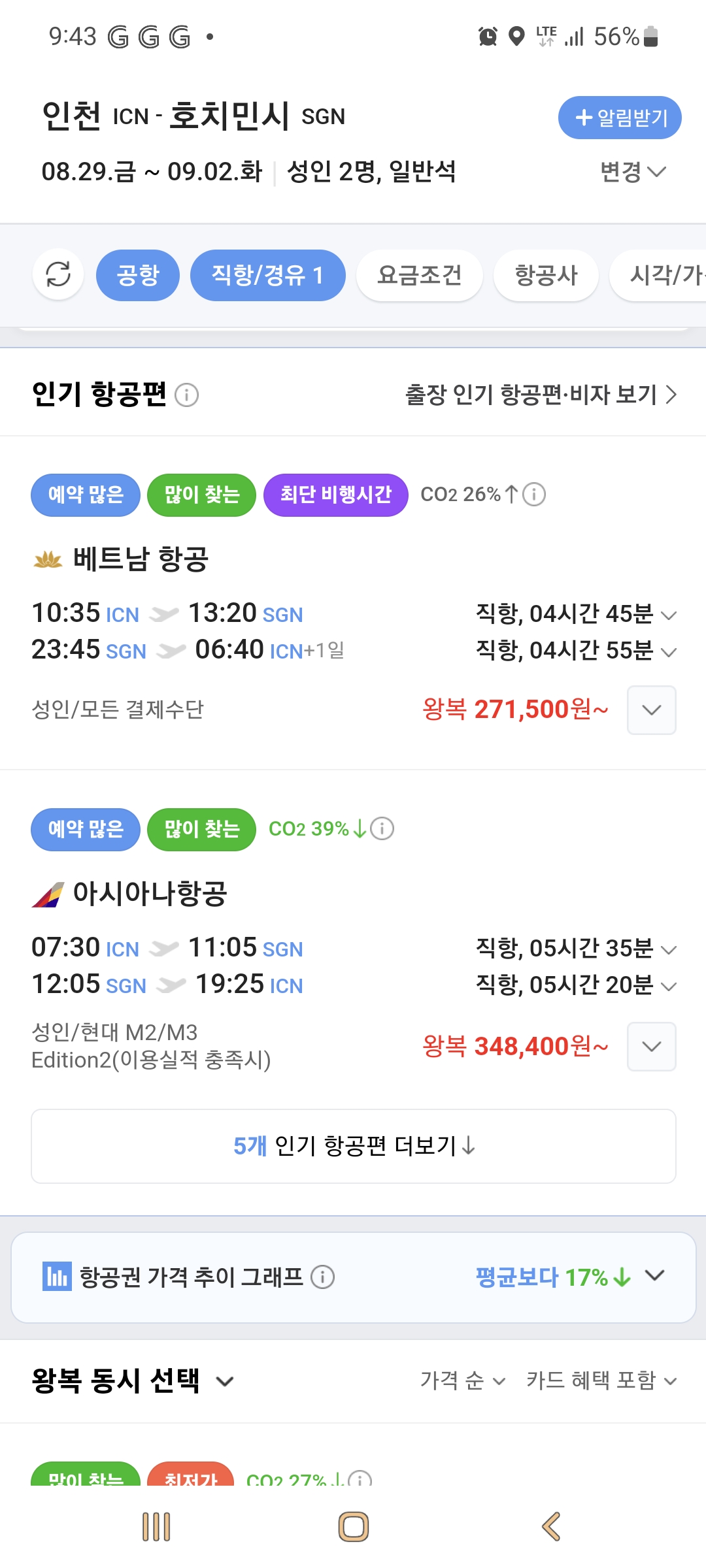The width and height of the screenshot is (706, 1568).
Task: Show info for 인기 항공편
Action: pos(187,395)
